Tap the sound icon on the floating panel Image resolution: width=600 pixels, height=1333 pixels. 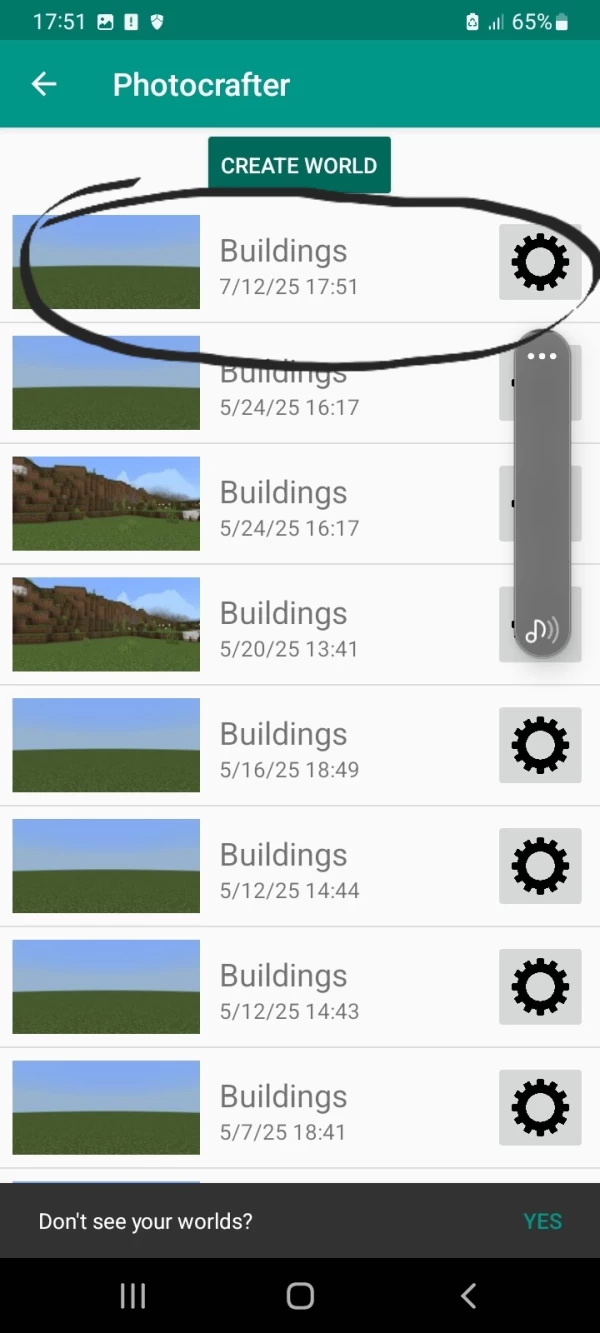(542, 629)
